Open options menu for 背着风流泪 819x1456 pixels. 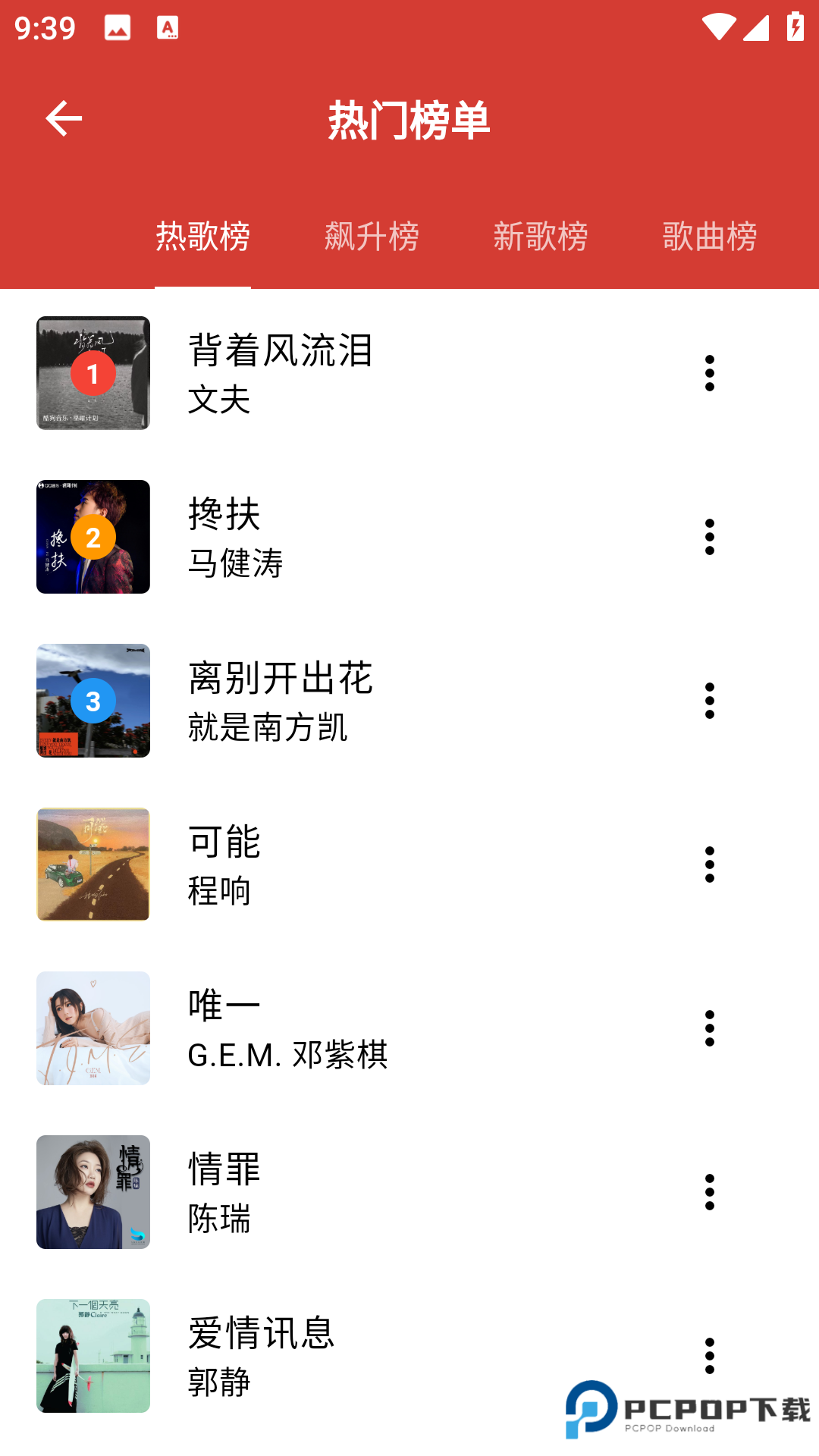[710, 373]
